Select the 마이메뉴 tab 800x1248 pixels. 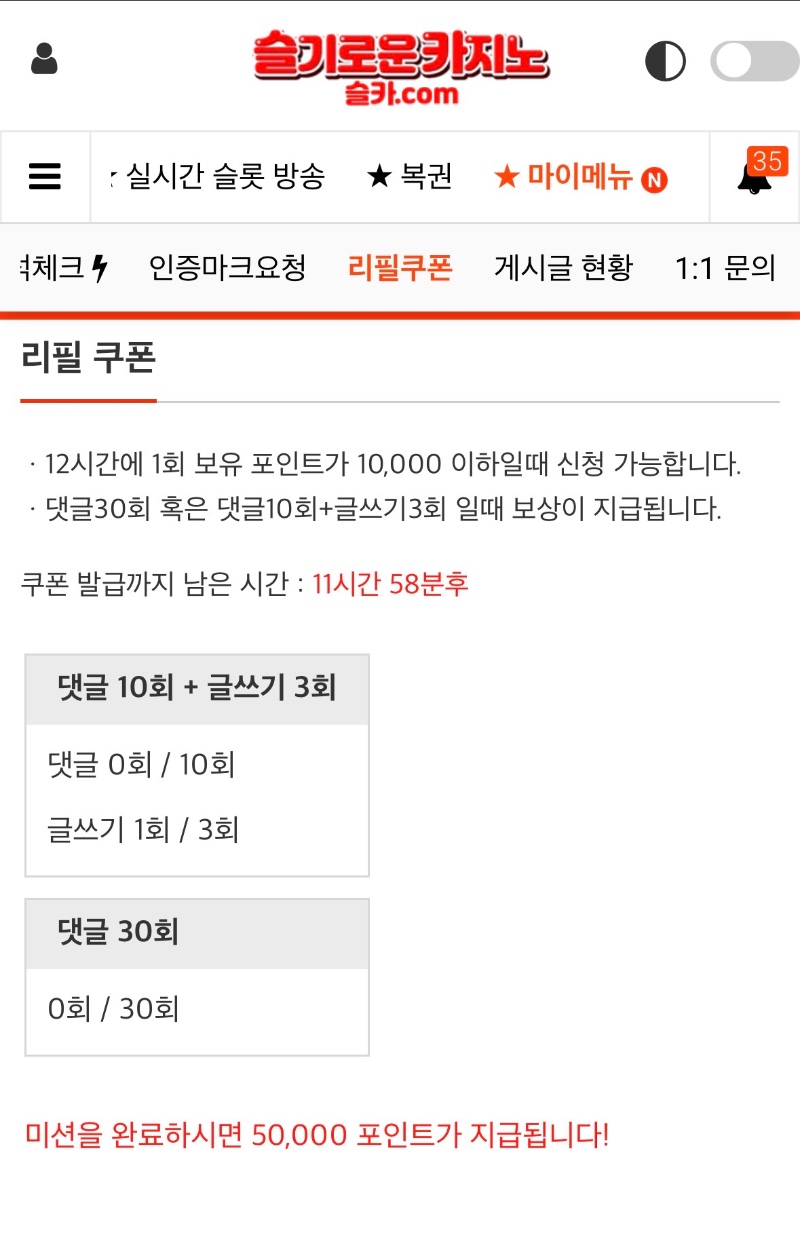click(580, 178)
